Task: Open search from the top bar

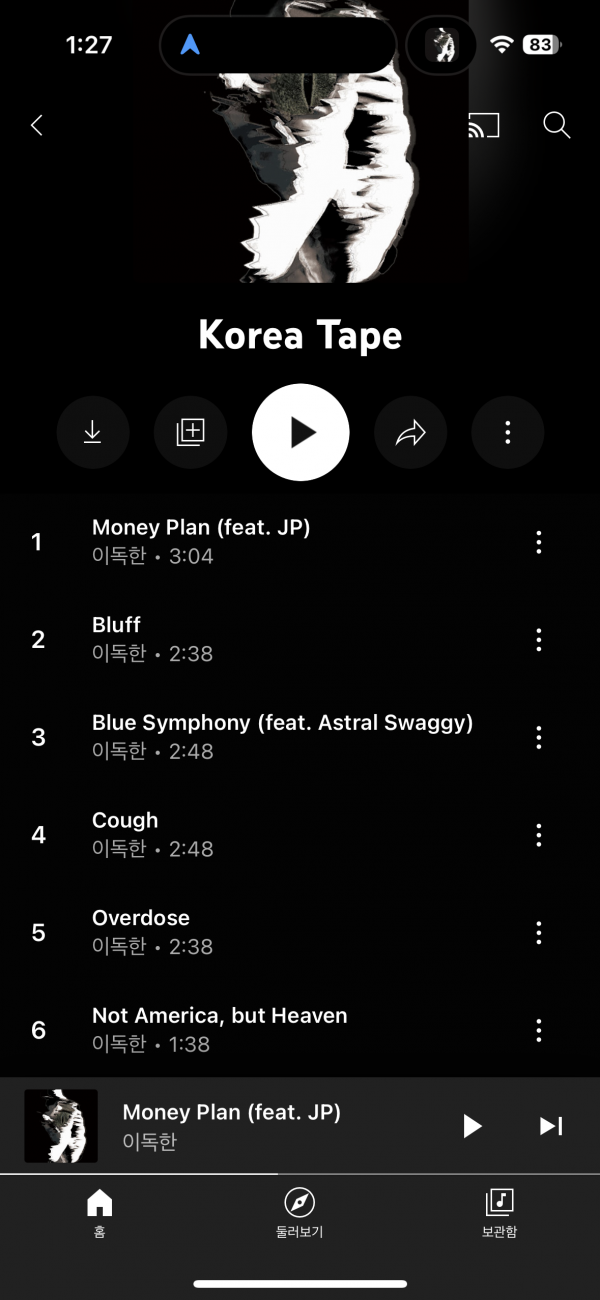Action: click(556, 125)
